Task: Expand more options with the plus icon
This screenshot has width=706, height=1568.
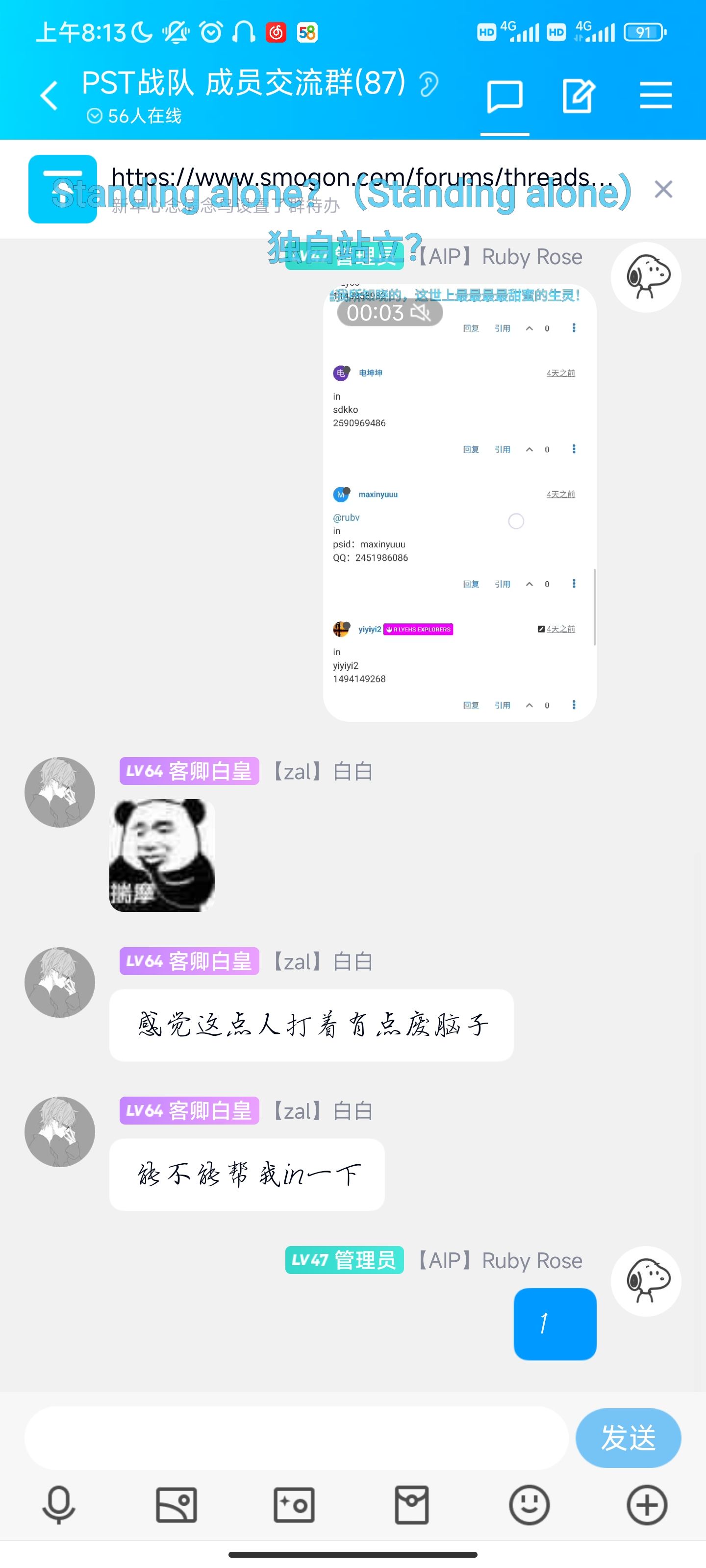Action: 647,1505
